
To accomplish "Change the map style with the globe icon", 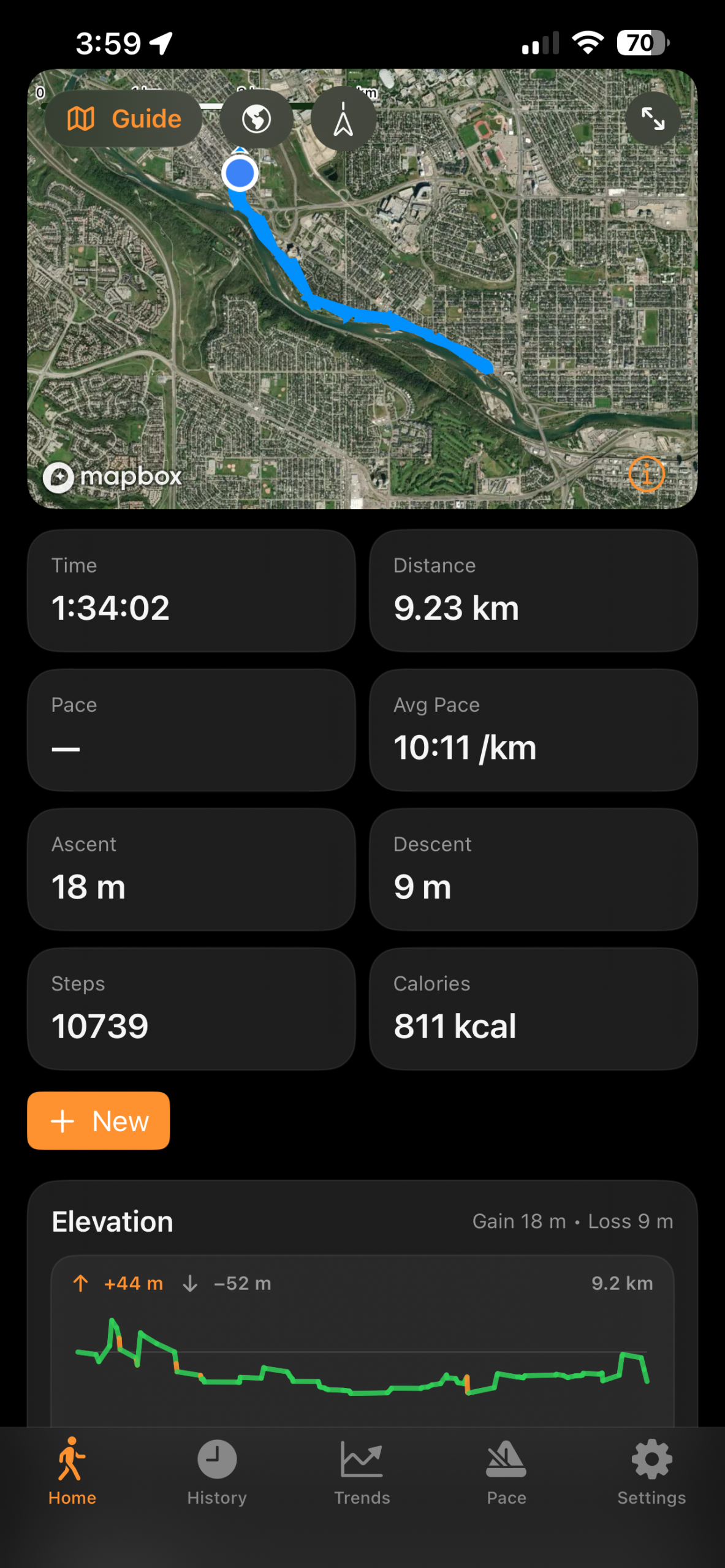I will [x=256, y=119].
